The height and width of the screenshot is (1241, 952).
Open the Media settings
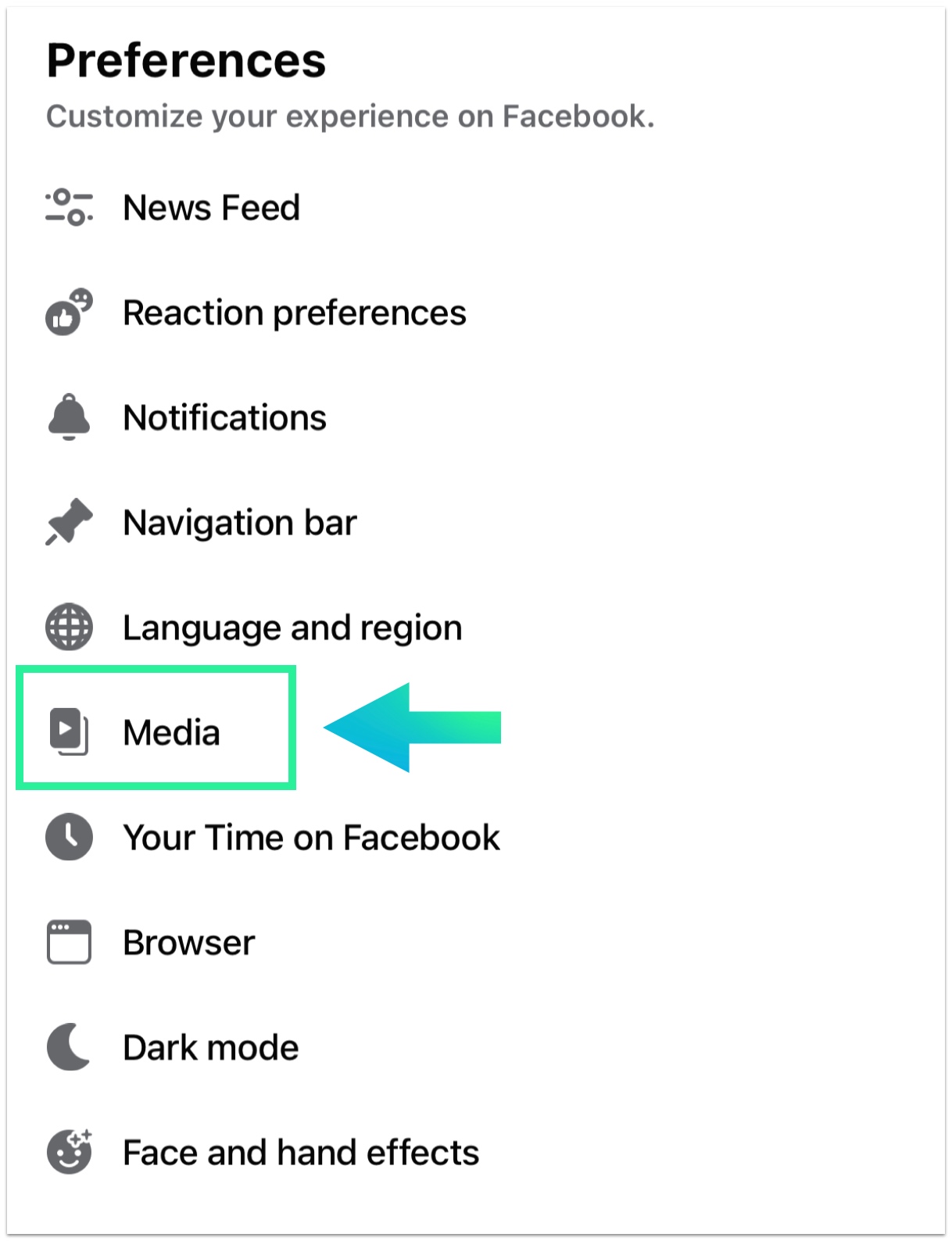pyautogui.click(x=171, y=732)
